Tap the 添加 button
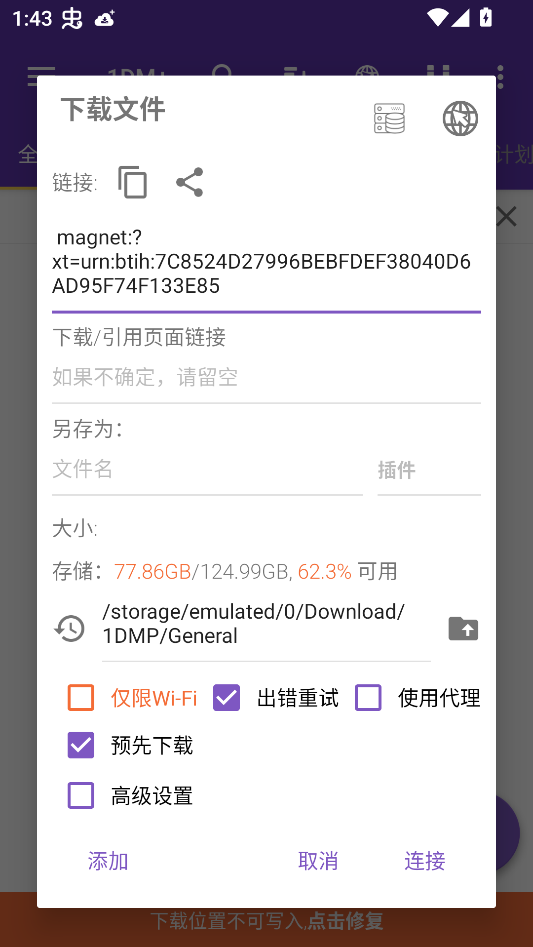The width and height of the screenshot is (533, 947). pyautogui.click(x=108, y=861)
